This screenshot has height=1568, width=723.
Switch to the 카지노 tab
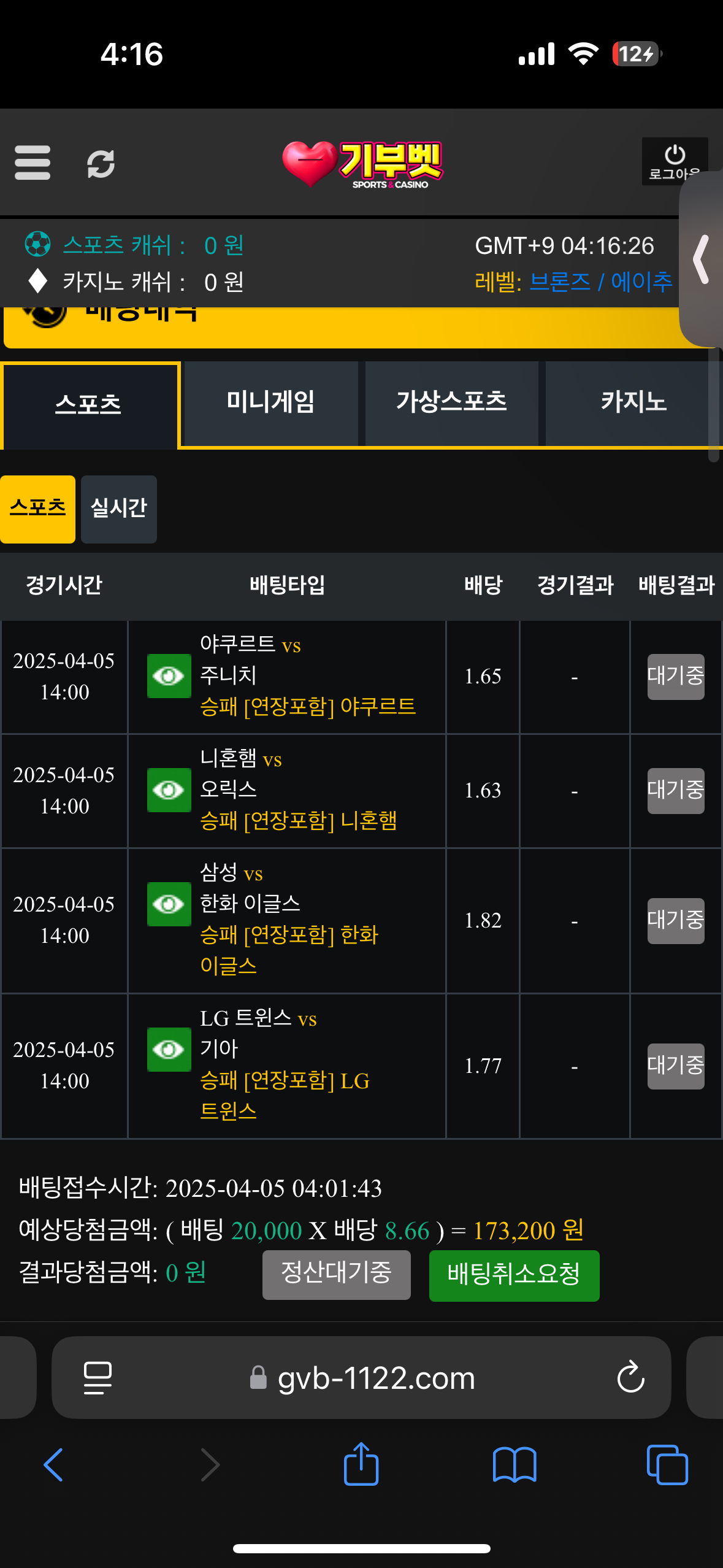tap(633, 402)
